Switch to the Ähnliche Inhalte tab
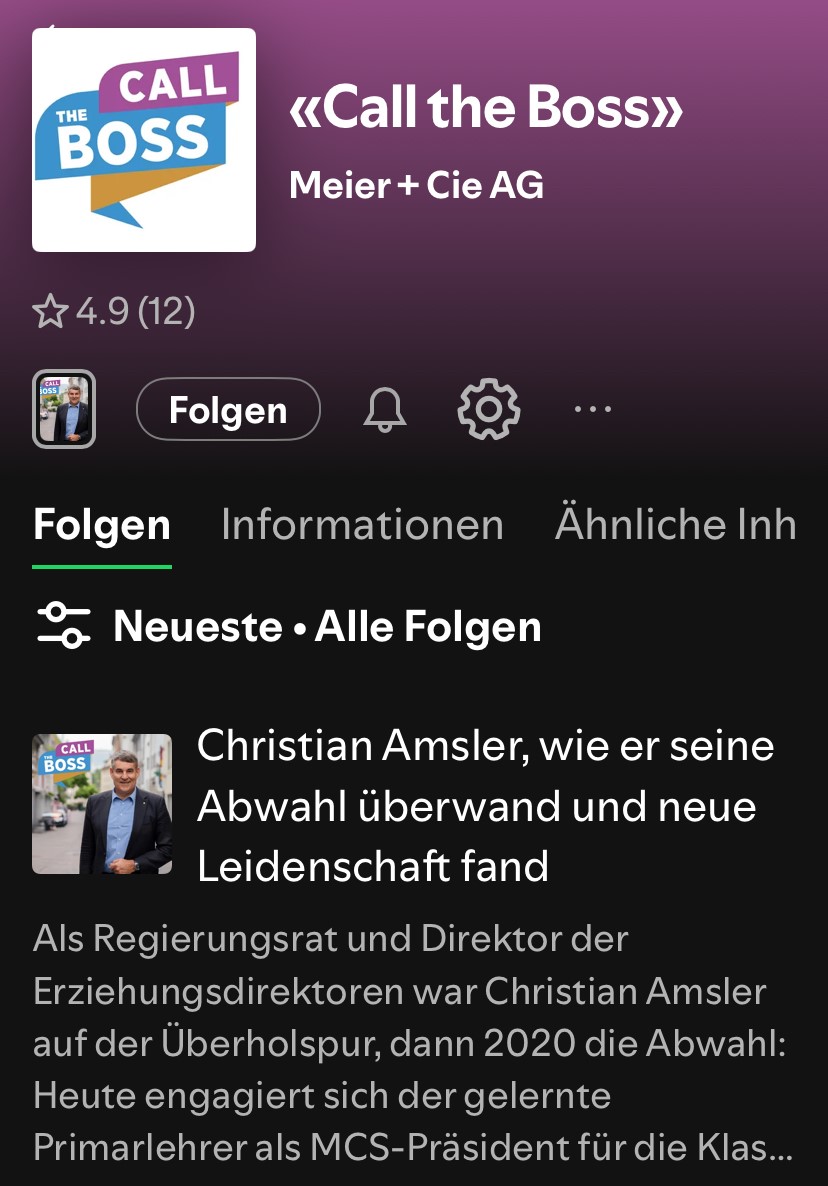 pos(676,525)
